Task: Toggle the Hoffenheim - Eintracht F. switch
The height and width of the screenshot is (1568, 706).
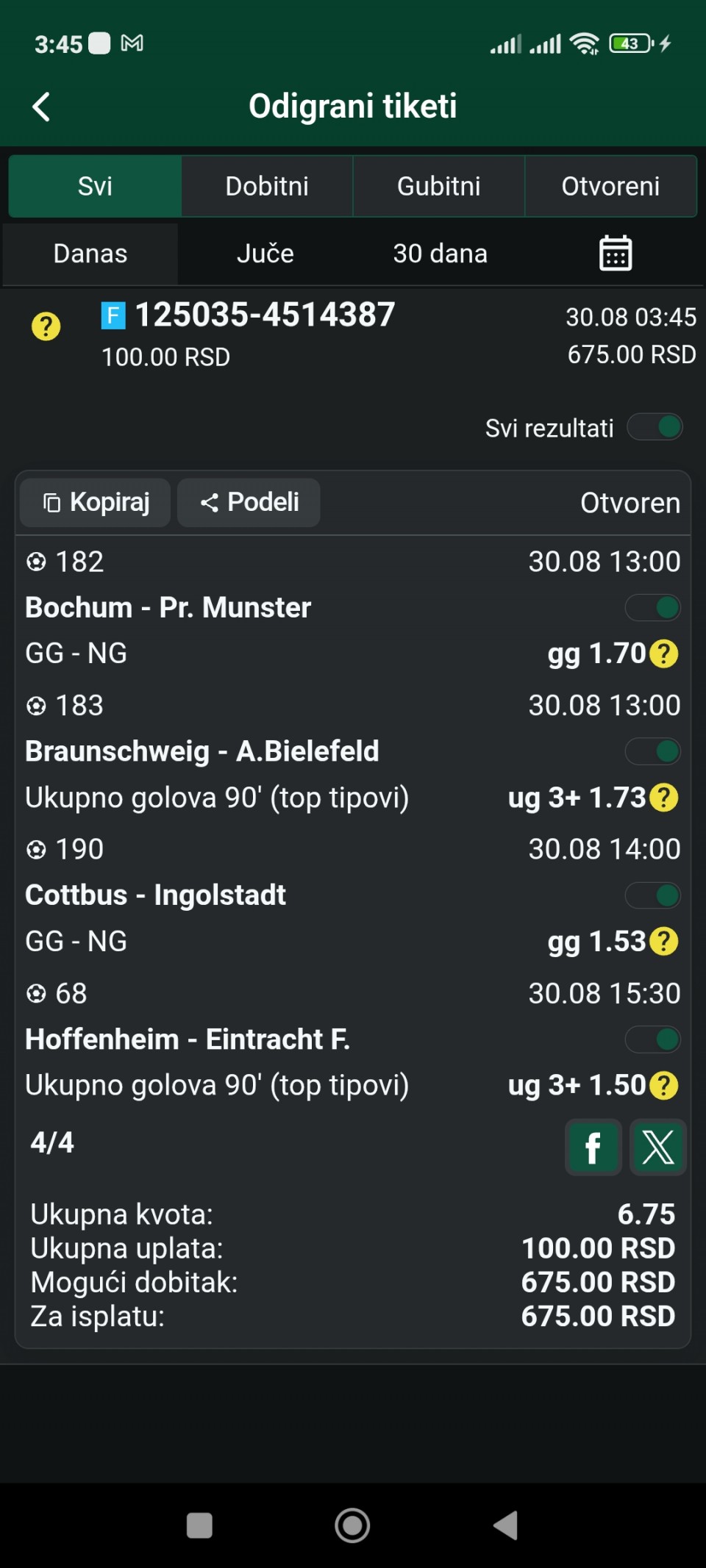Action: (652, 1039)
